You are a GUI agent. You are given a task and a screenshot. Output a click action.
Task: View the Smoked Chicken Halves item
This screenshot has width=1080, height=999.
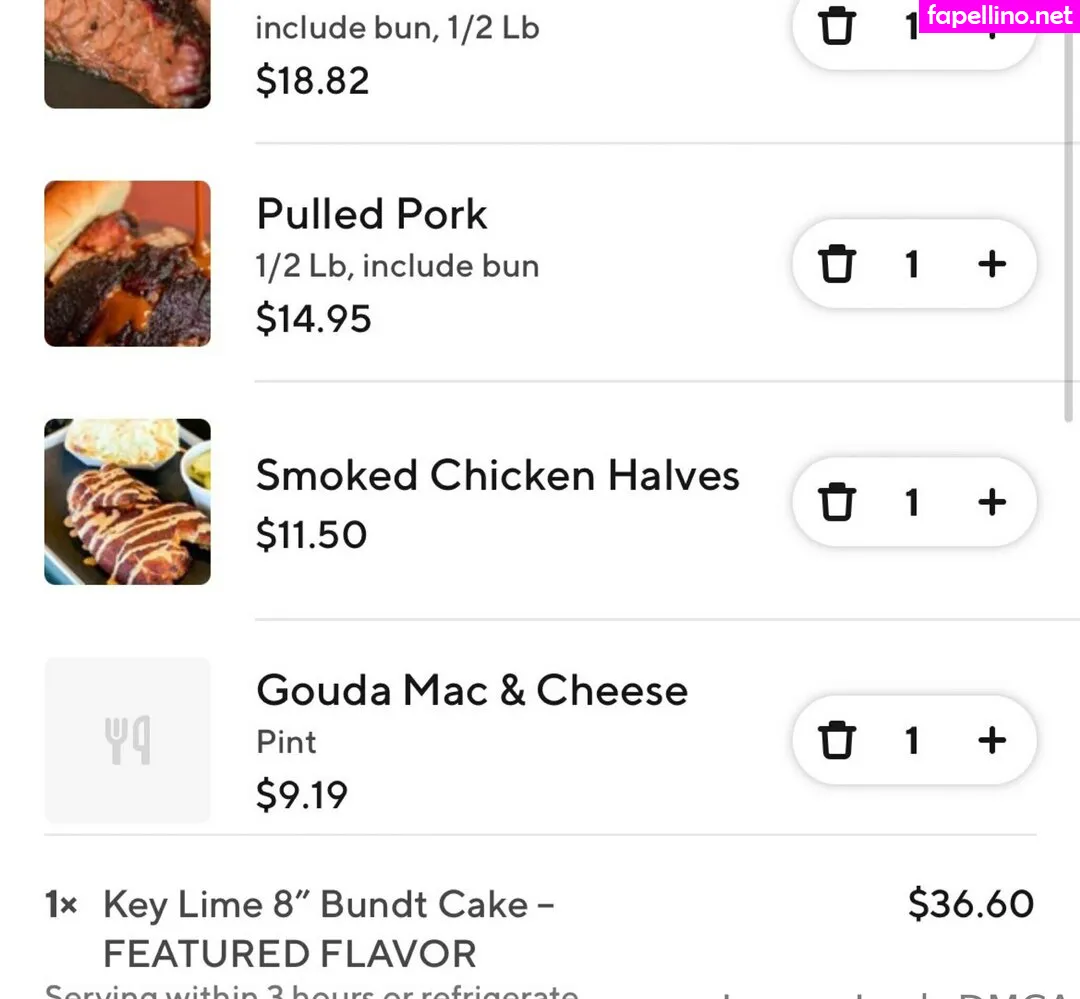(x=497, y=476)
